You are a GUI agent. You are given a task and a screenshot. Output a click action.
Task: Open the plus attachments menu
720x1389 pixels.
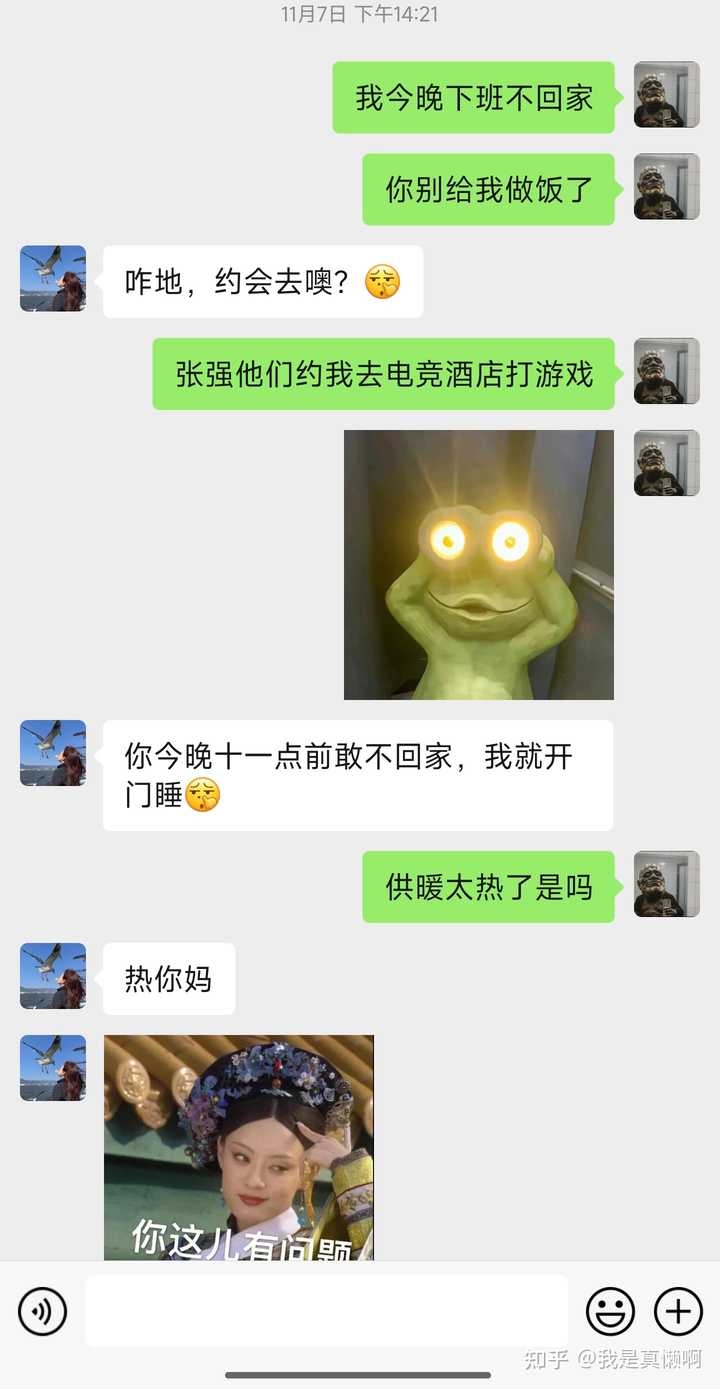tap(678, 1311)
